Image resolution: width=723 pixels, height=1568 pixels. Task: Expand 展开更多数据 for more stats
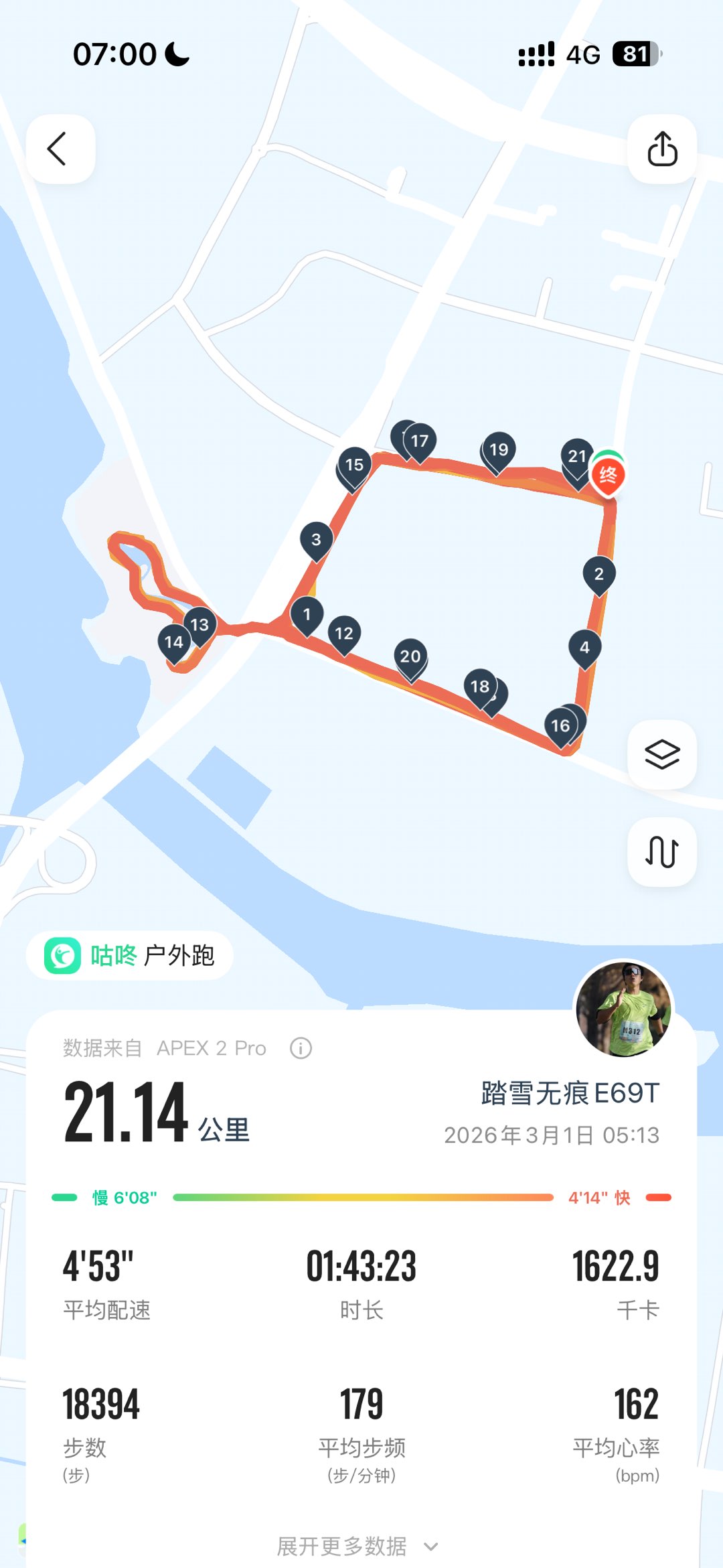pos(357,1546)
